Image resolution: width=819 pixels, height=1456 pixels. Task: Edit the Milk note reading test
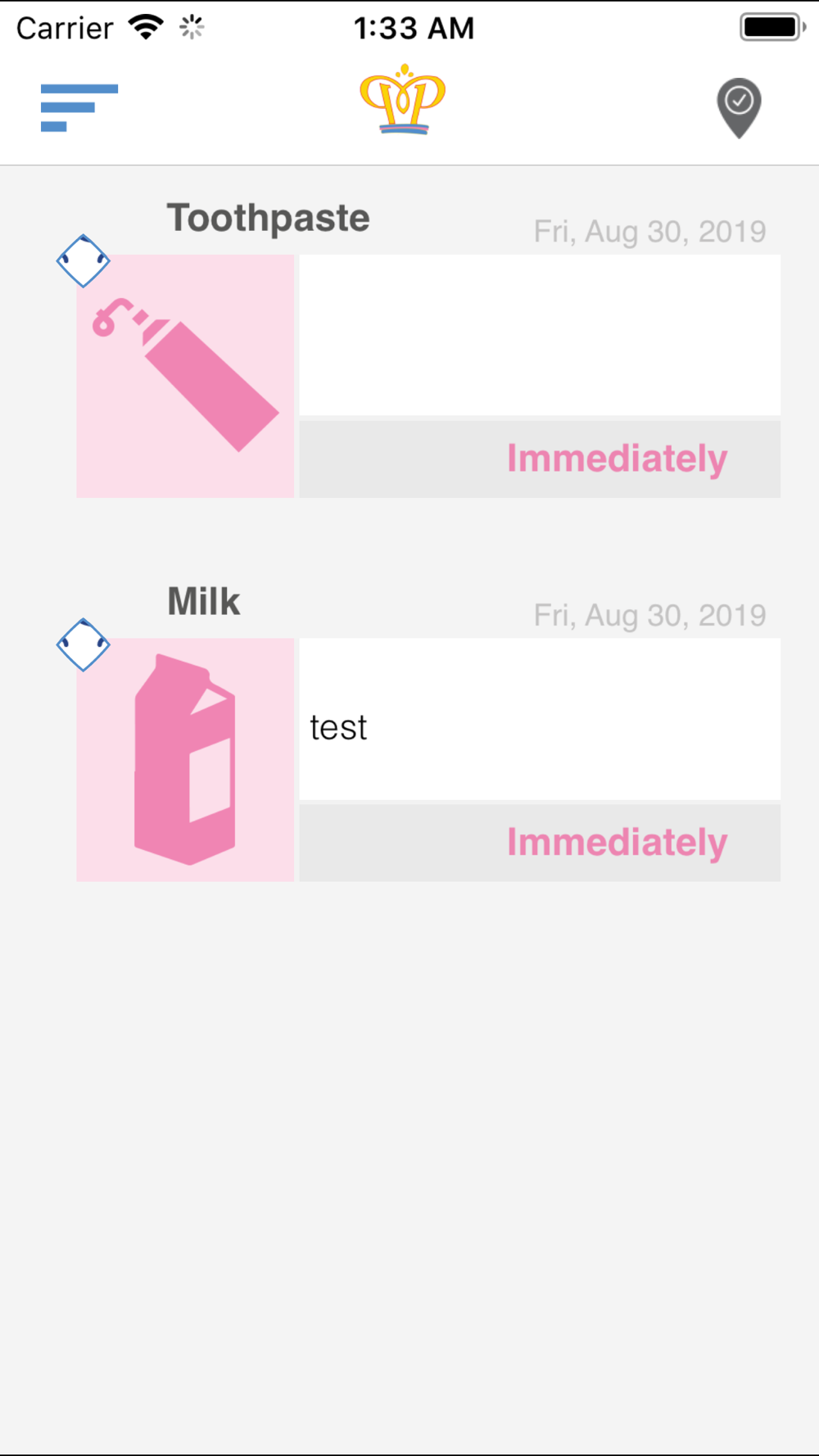tap(540, 720)
